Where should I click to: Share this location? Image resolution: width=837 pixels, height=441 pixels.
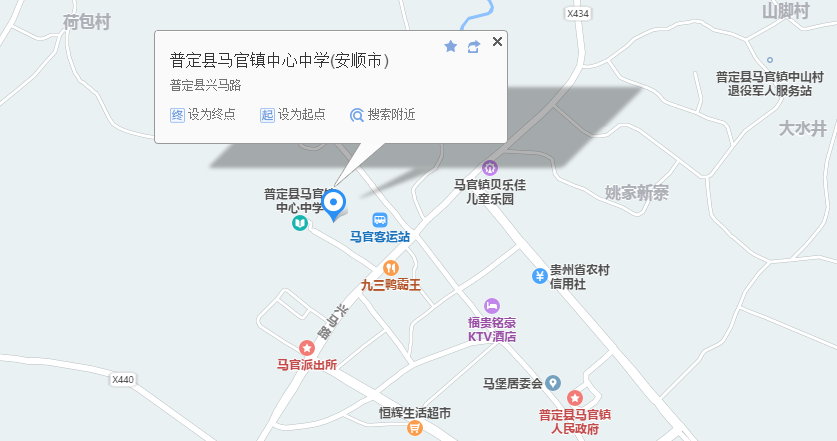click(474, 46)
